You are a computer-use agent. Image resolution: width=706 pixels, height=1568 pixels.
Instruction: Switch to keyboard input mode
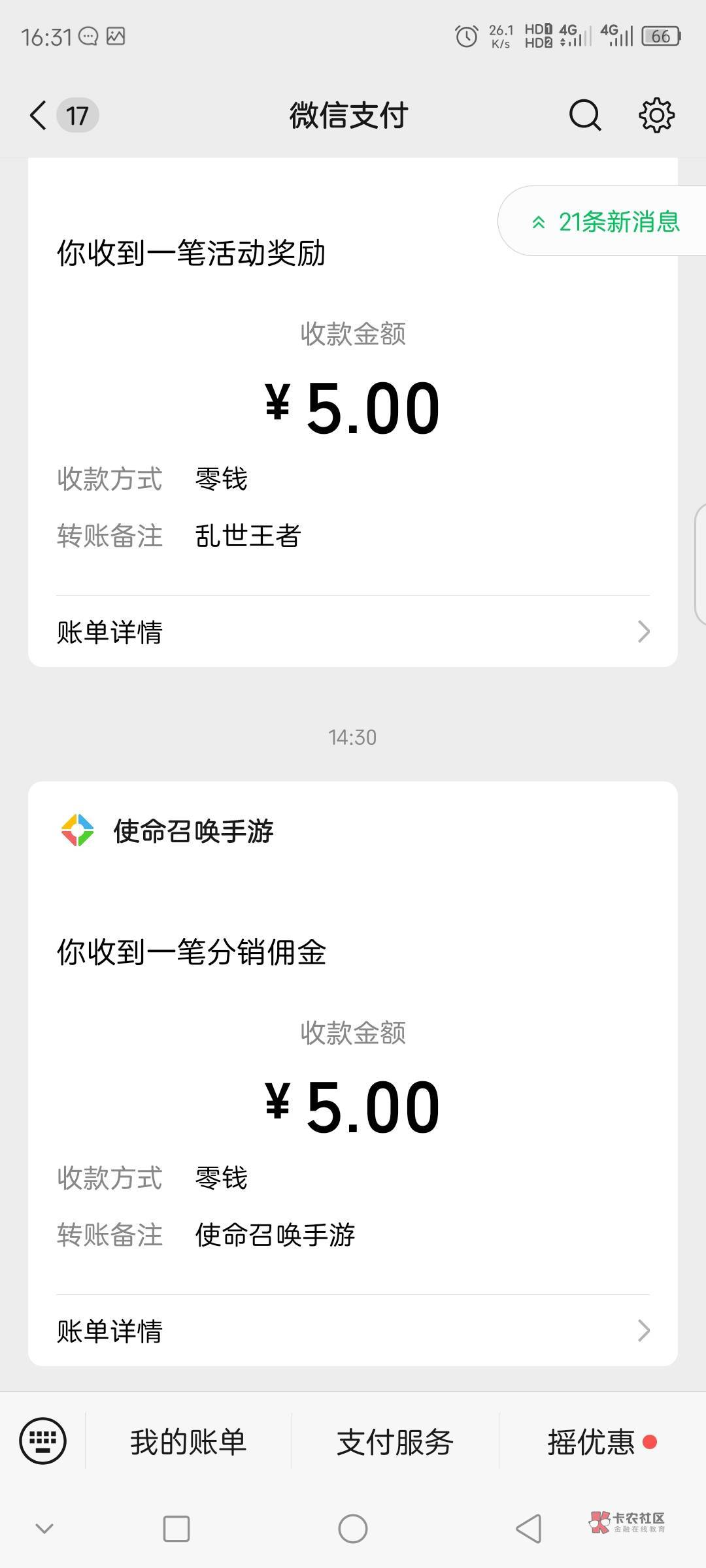click(x=43, y=1441)
